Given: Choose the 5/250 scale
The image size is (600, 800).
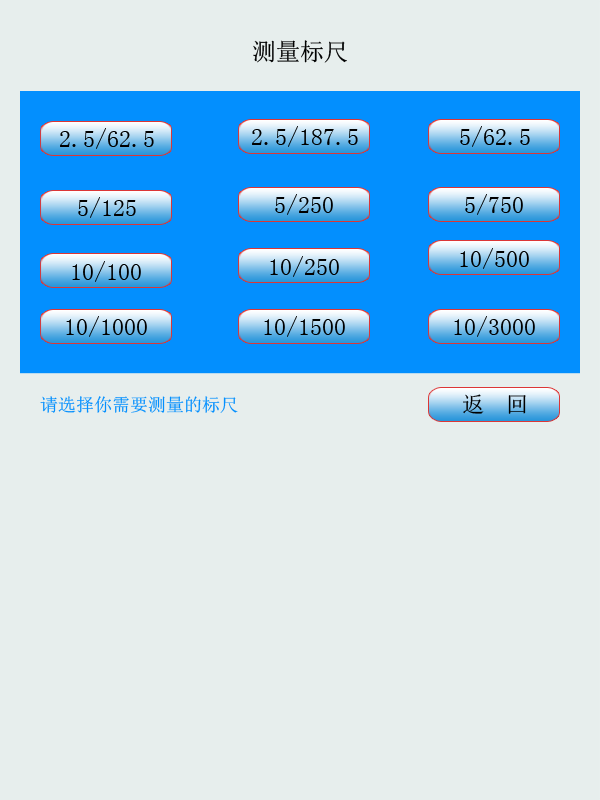Looking at the screenshot, I should pos(304,205).
